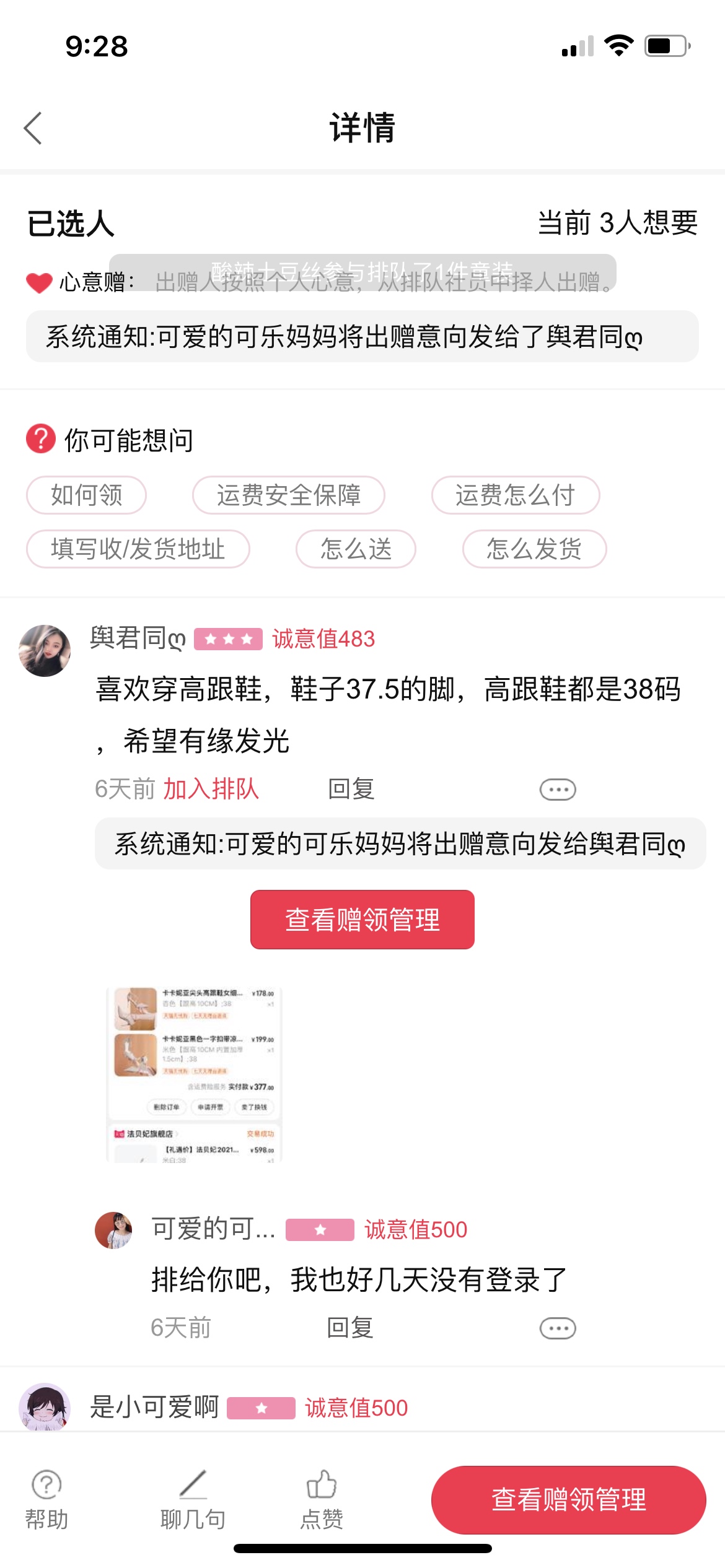
Task: Go back from the 详情 page
Action: [x=33, y=128]
